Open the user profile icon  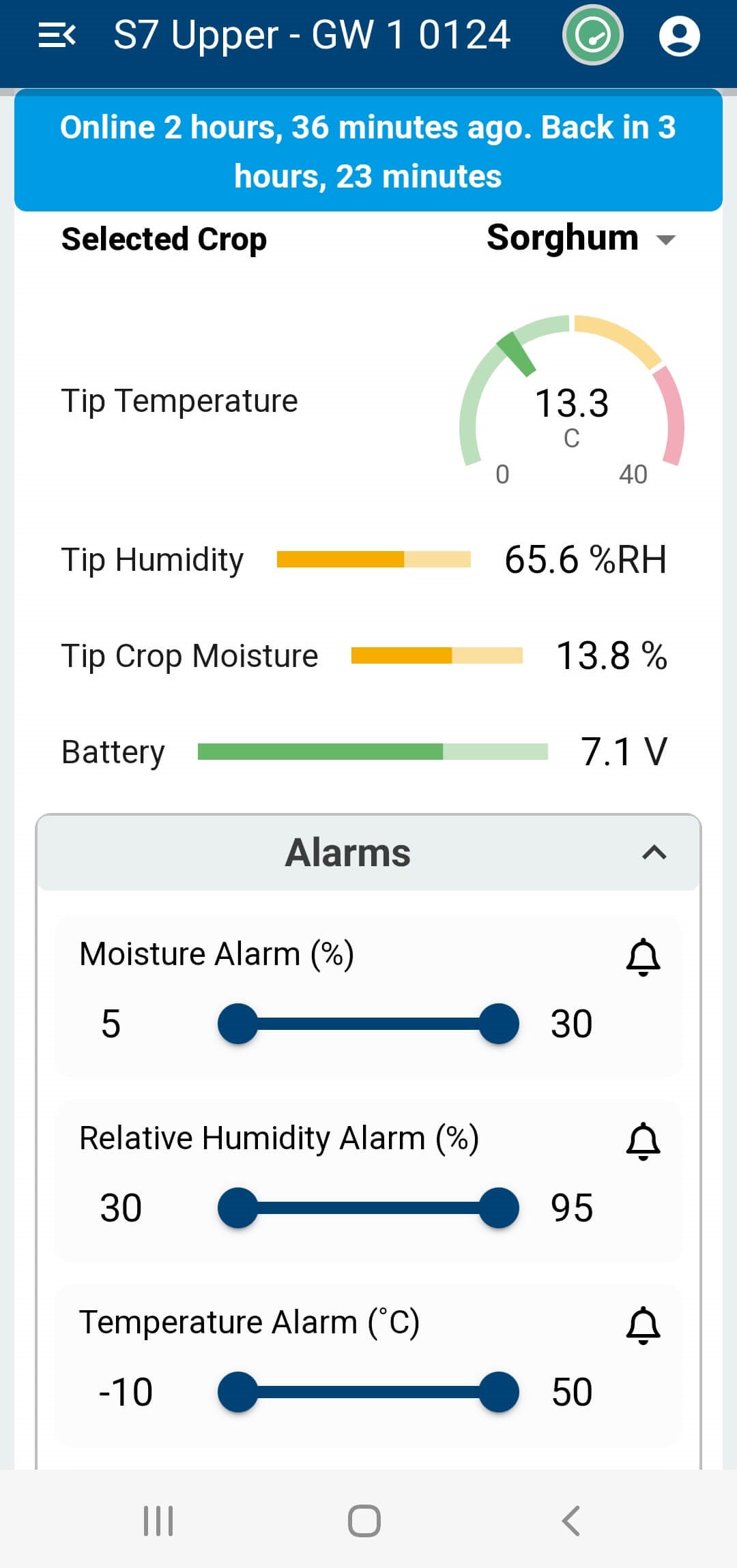click(679, 35)
